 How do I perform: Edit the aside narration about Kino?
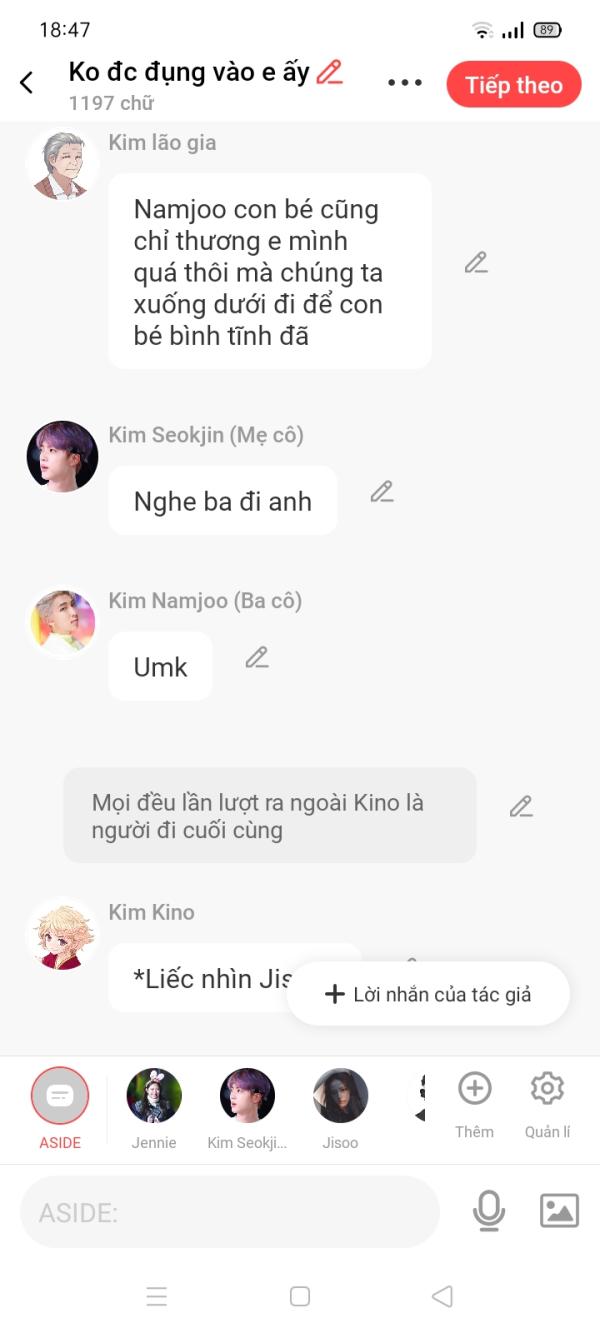(x=521, y=807)
